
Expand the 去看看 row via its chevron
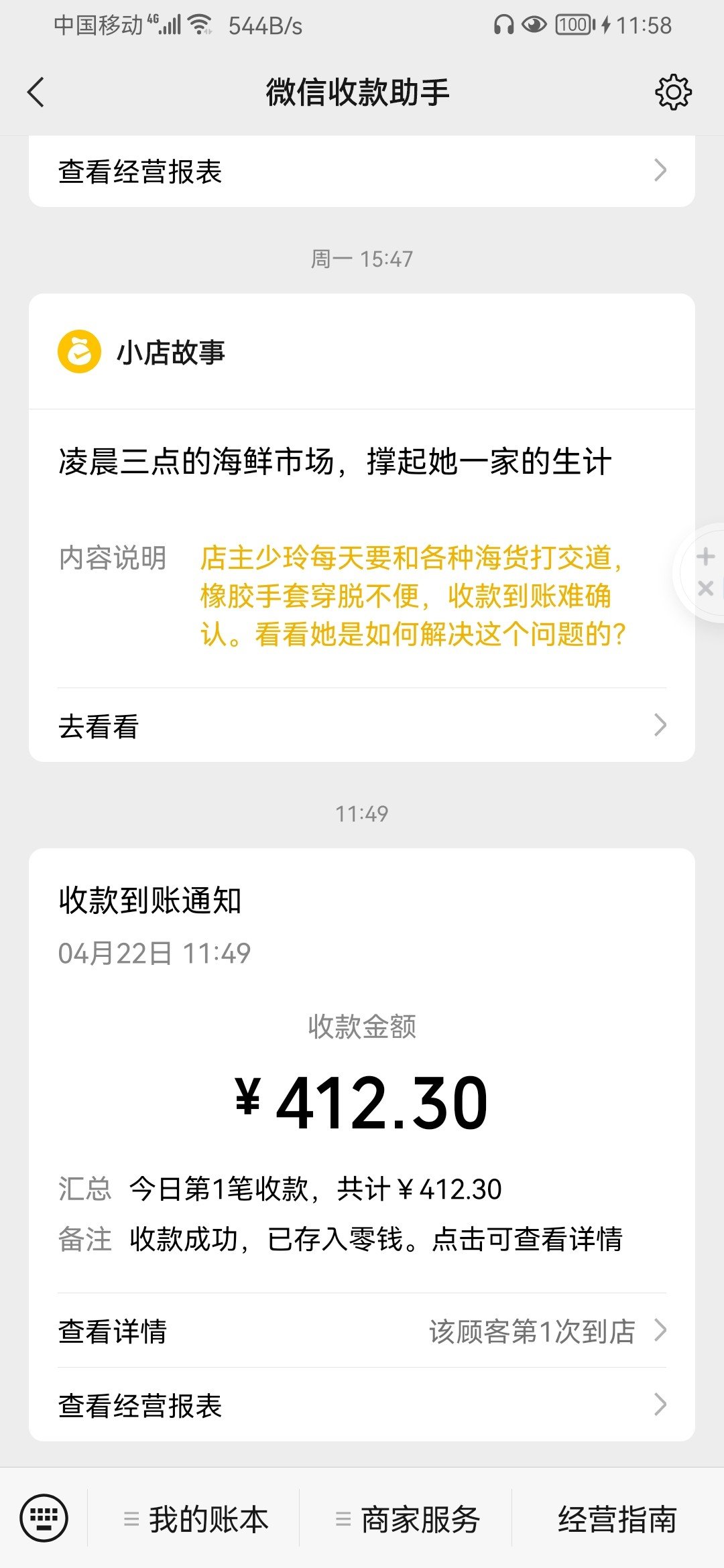661,726
